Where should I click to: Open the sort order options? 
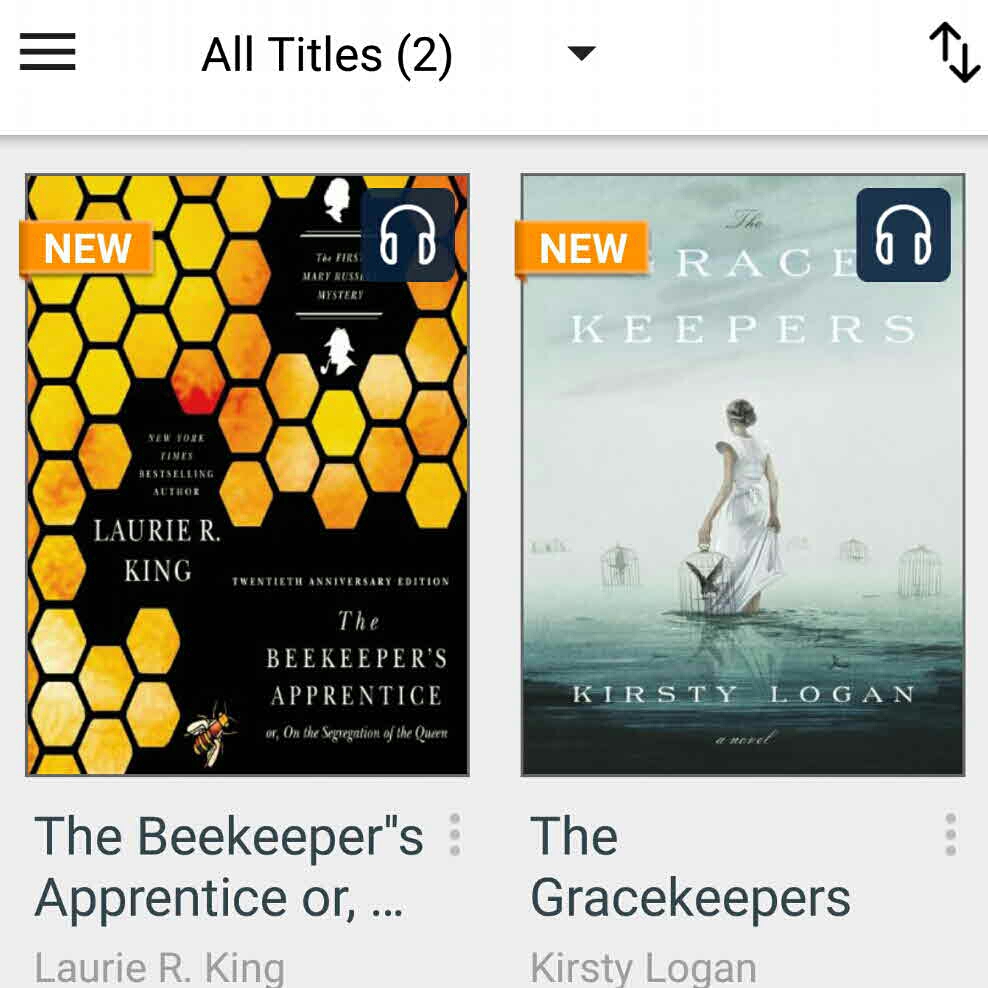[x=953, y=53]
